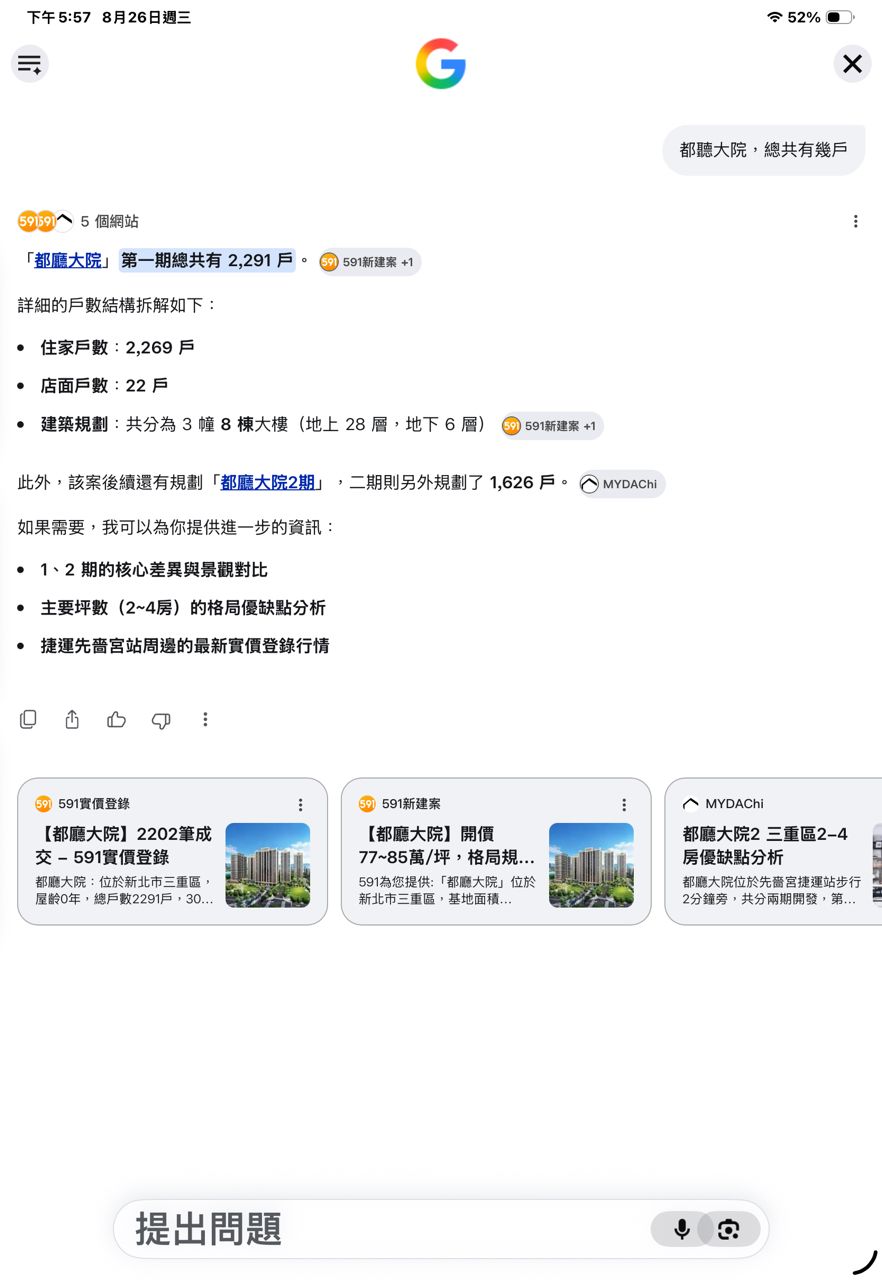Share this answer
The height and width of the screenshot is (1280, 882).
click(x=72, y=719)
